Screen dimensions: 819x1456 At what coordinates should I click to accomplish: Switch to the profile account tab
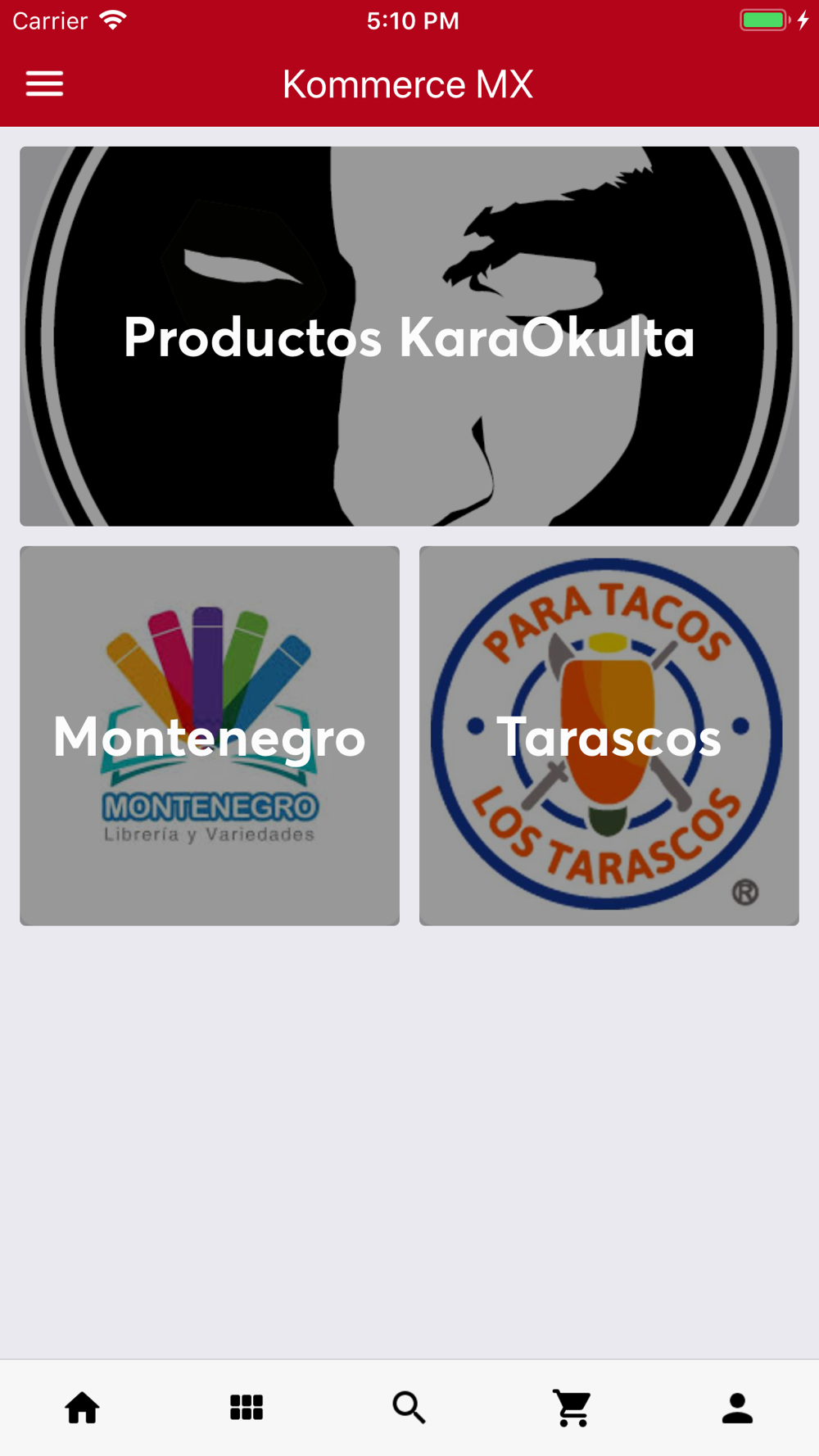[x=737, y=1408]
